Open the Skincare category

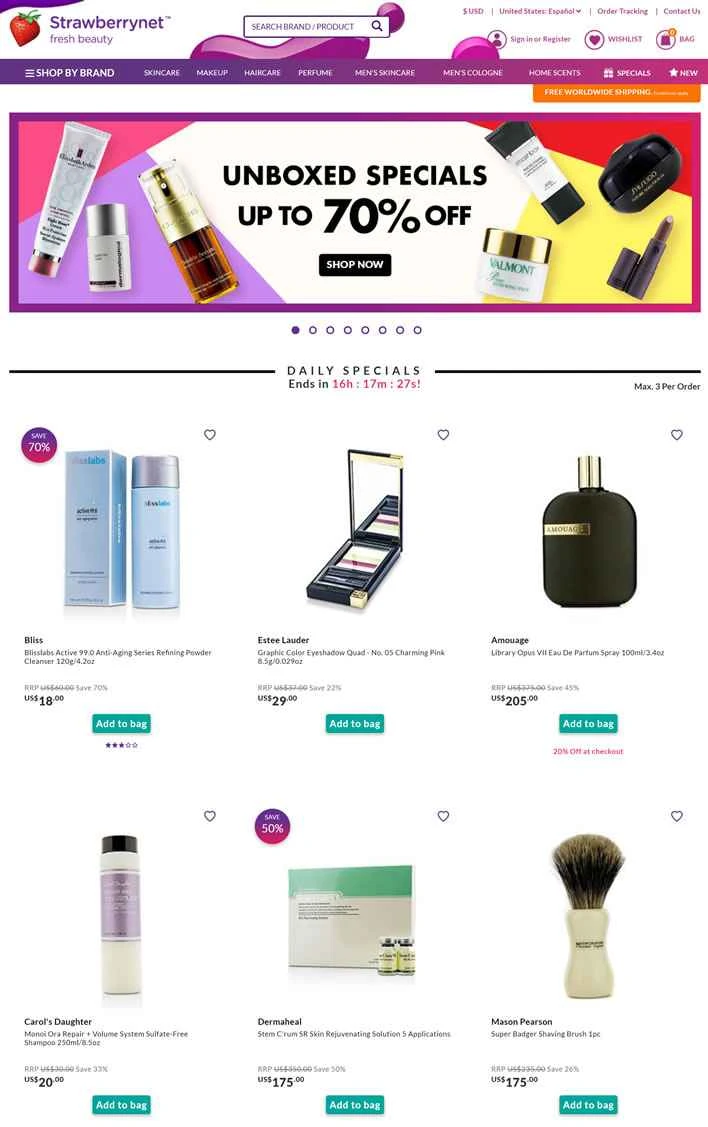(x=161, y=73)
